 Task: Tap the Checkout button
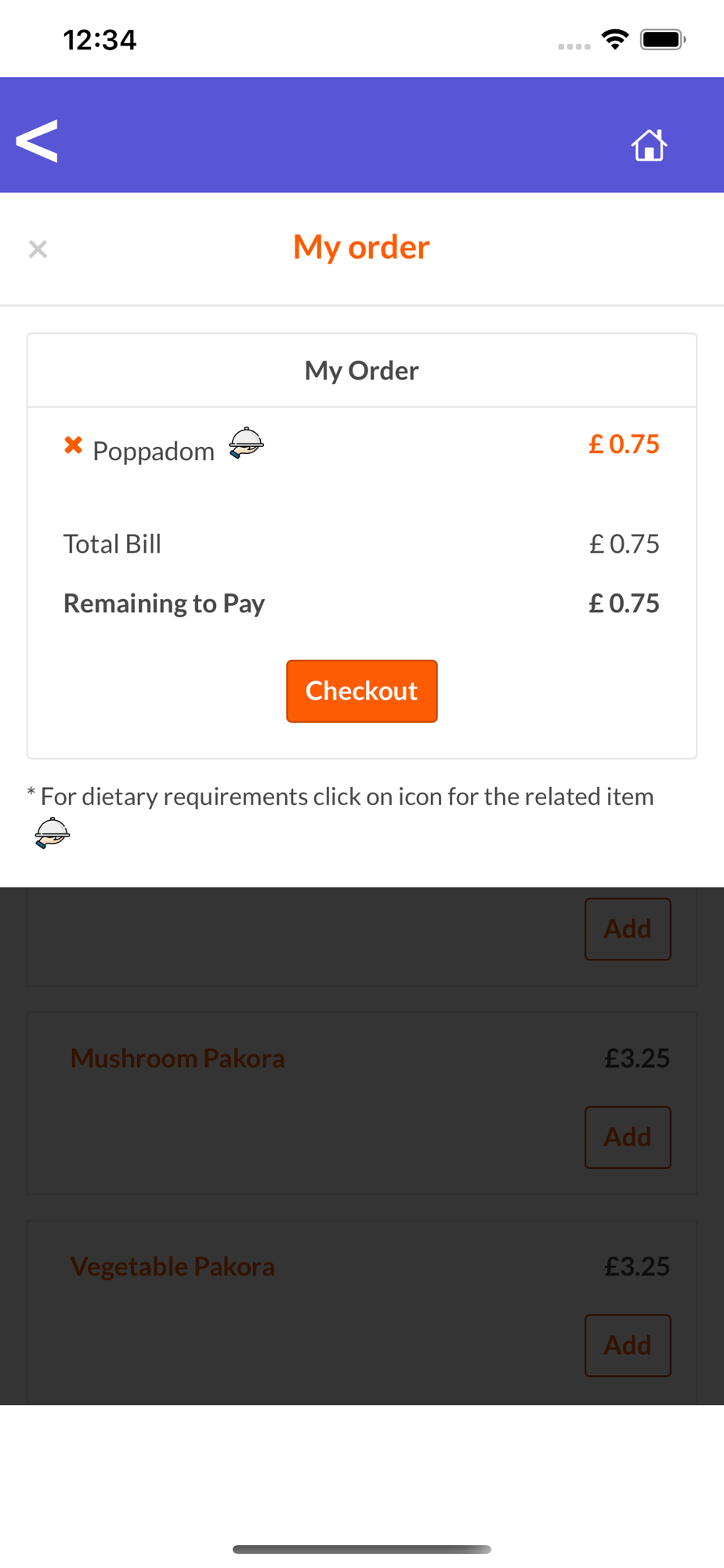click(362, 691)
